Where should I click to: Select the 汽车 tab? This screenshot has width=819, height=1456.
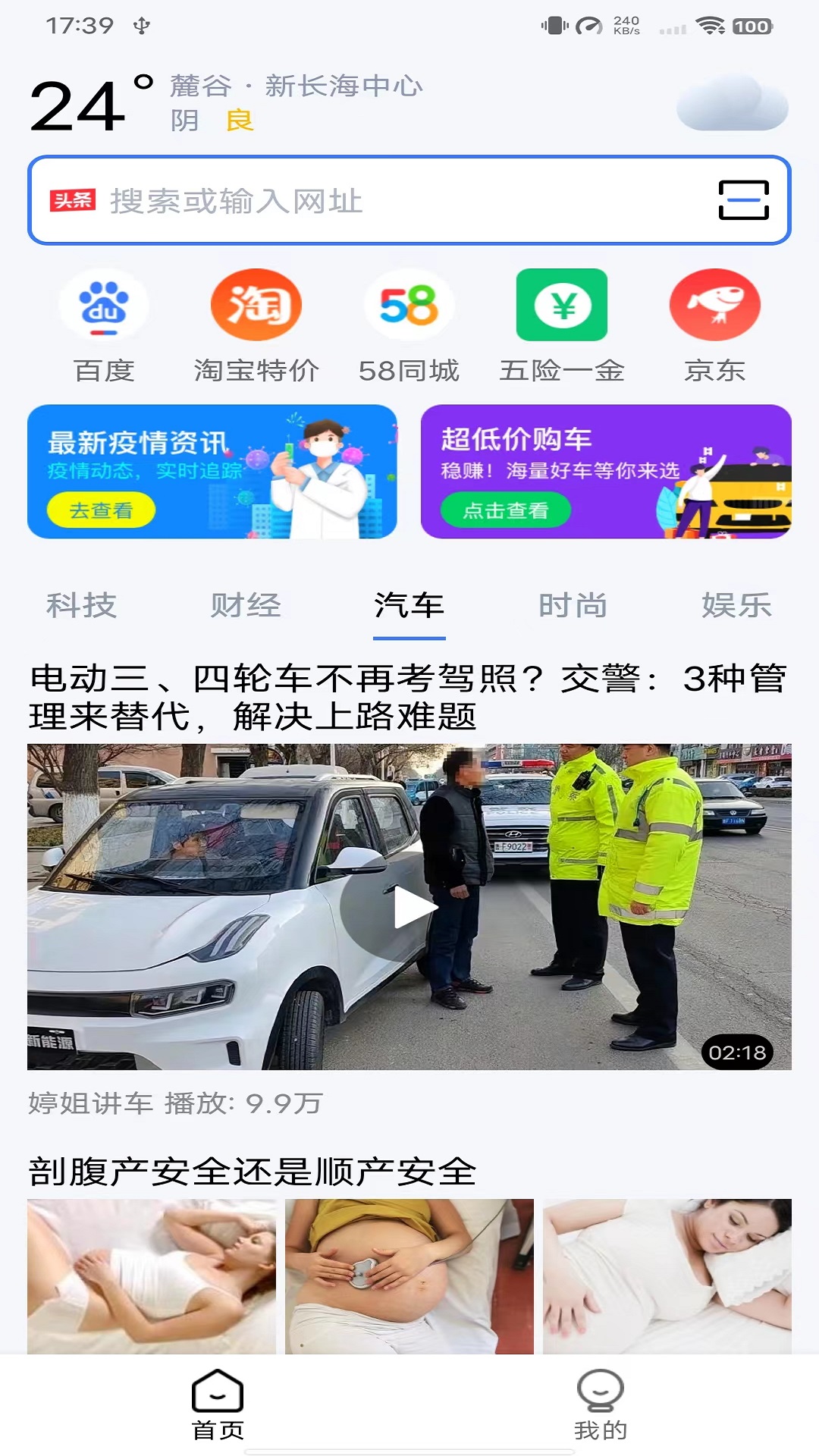409,606
